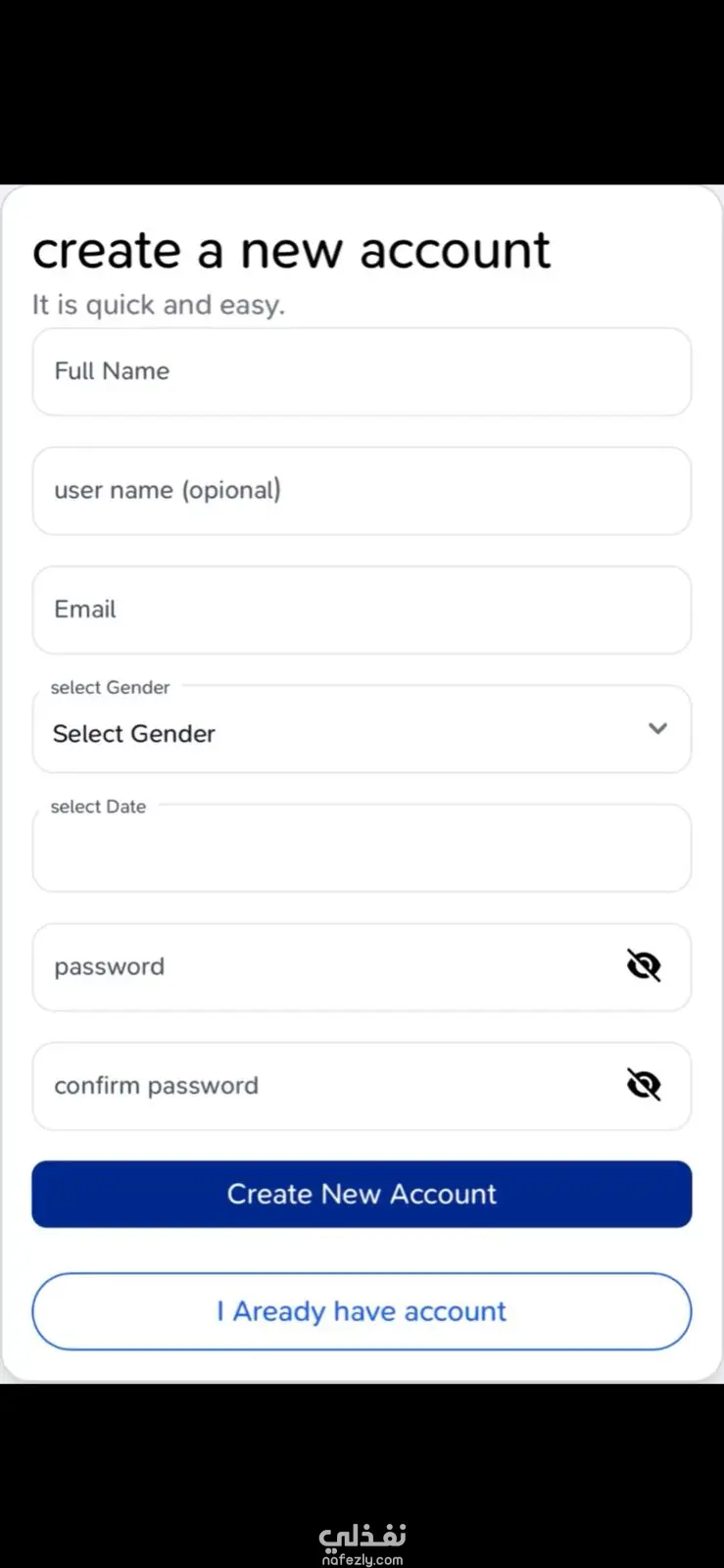Select the Email input field
Viewport: 724px width, 1568px height.
pyautogui.click(x=362, y=610)
